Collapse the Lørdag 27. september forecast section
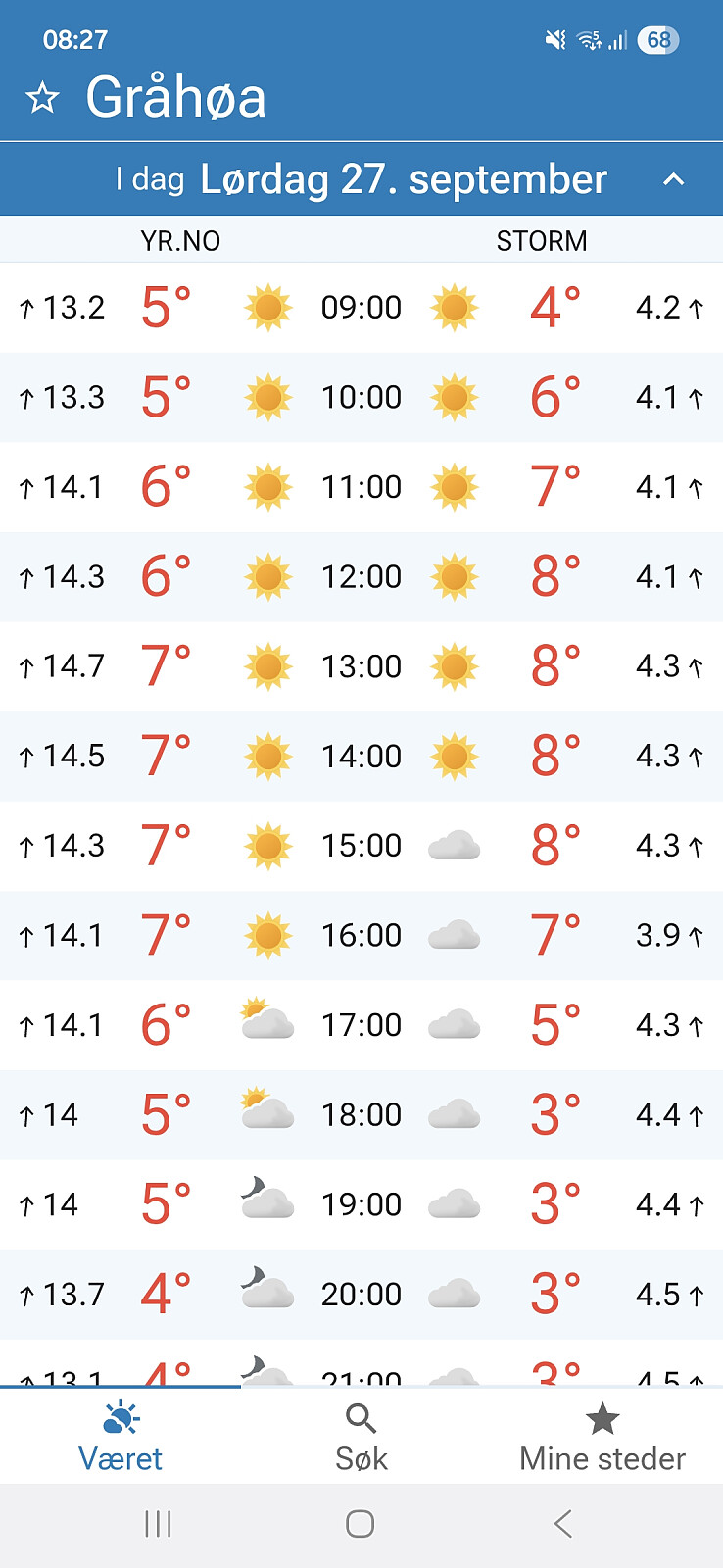This screenshot has width=723, height=1568. coord(673,179)
